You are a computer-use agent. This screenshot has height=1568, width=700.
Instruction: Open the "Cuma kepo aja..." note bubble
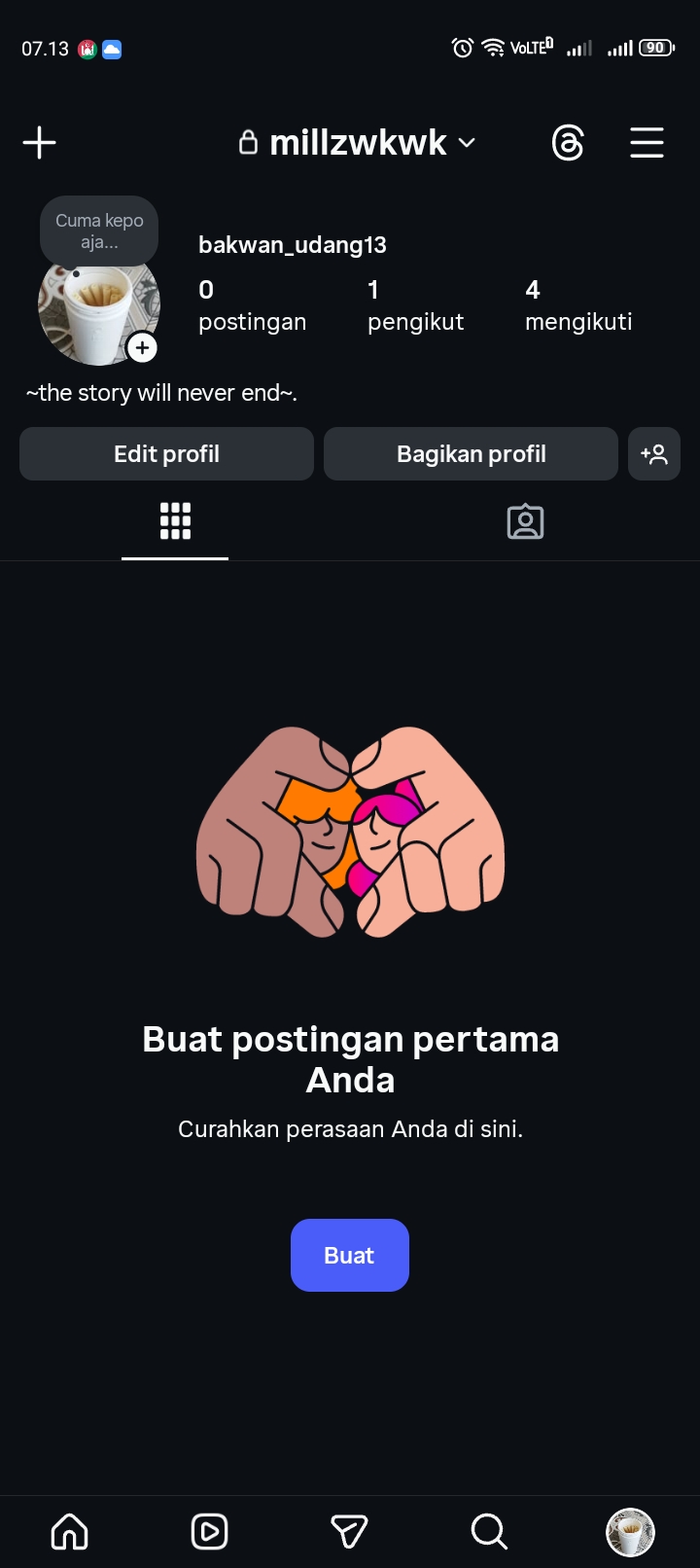(x=99, y=232)
